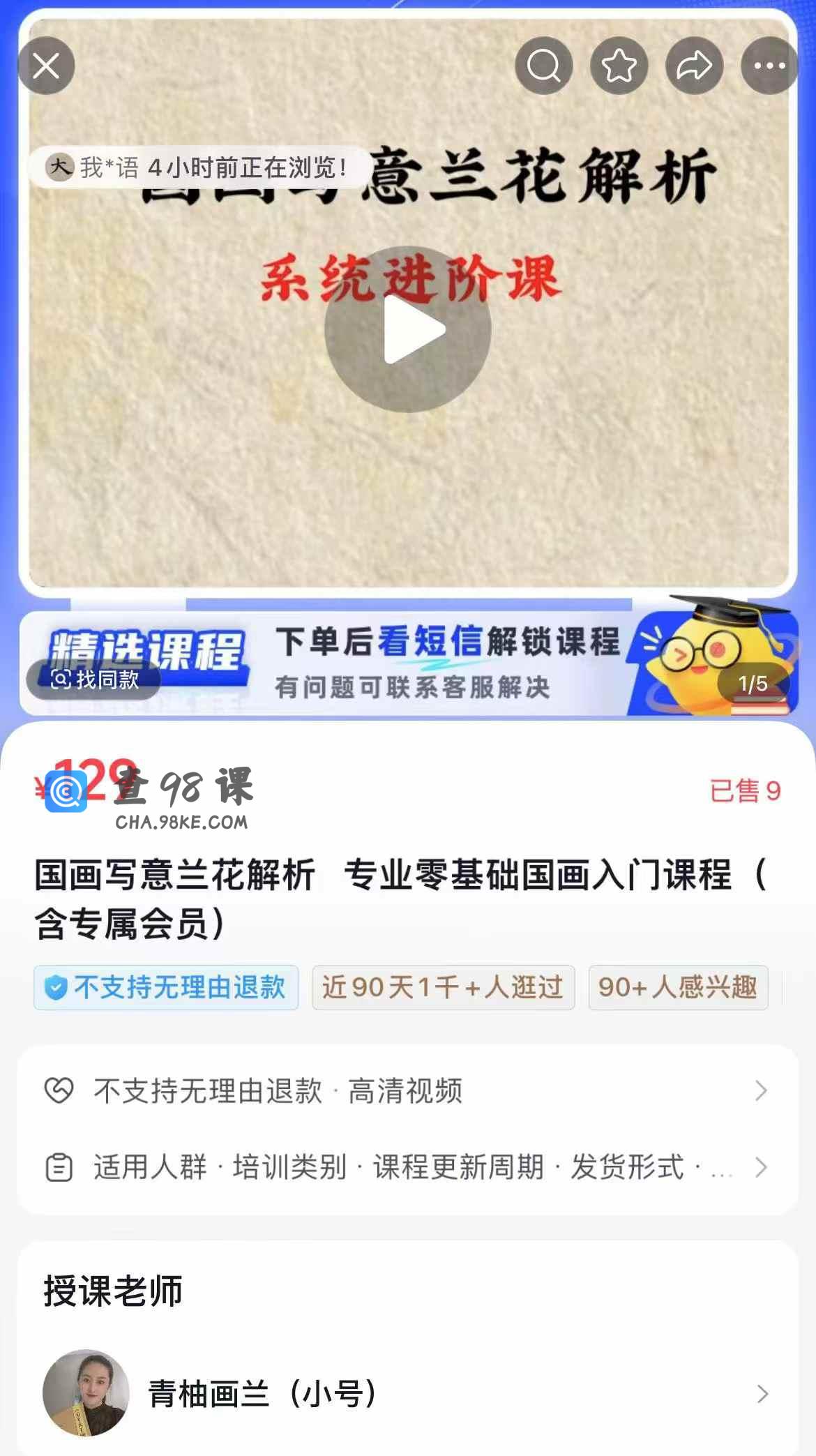
Task: Tap 找同款 to find similar items
Action: pyautogui.click(x=94, y=679)
